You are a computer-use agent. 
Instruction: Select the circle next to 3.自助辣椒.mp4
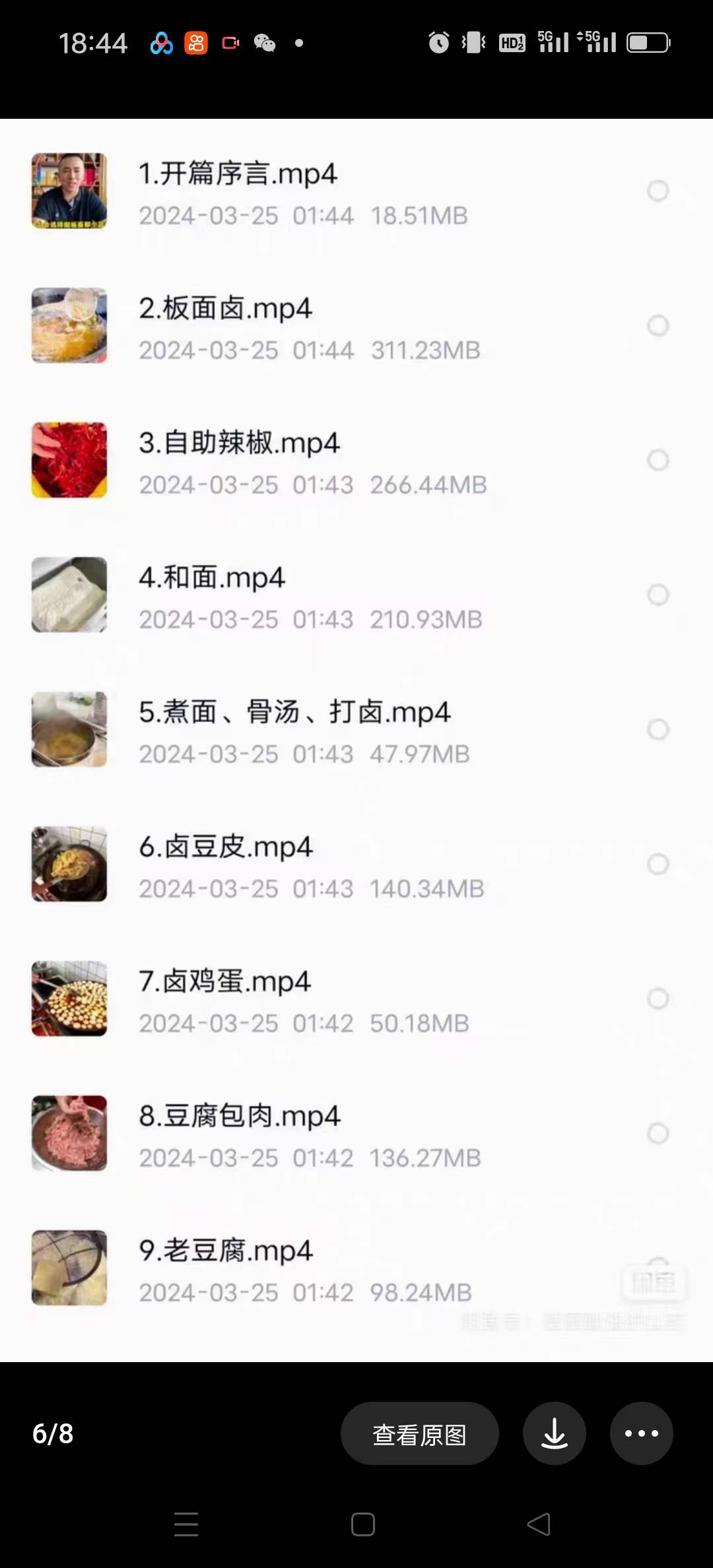point(657,460)
